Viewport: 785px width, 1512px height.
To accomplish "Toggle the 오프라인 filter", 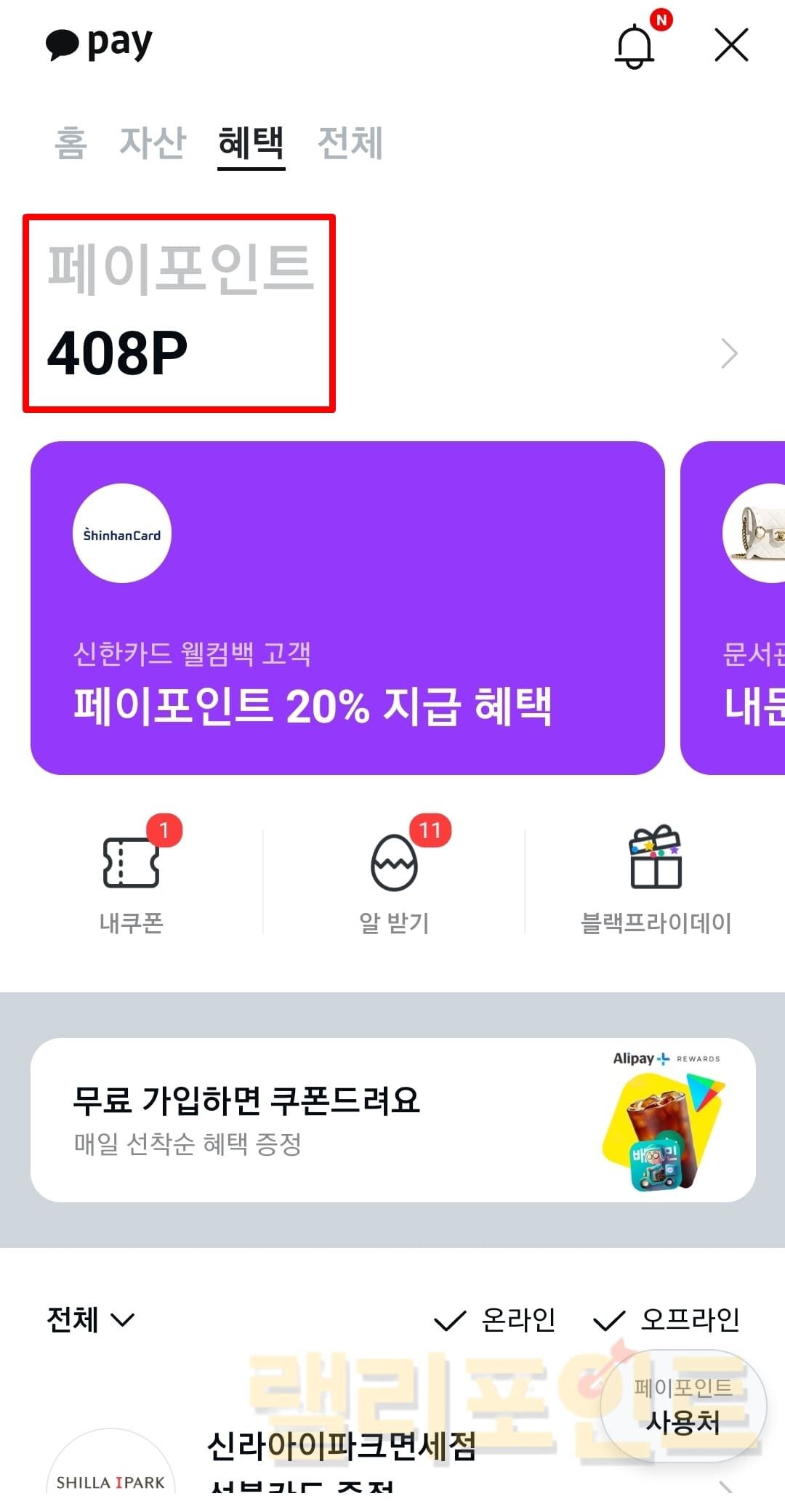I will (x=667, y=1319).
